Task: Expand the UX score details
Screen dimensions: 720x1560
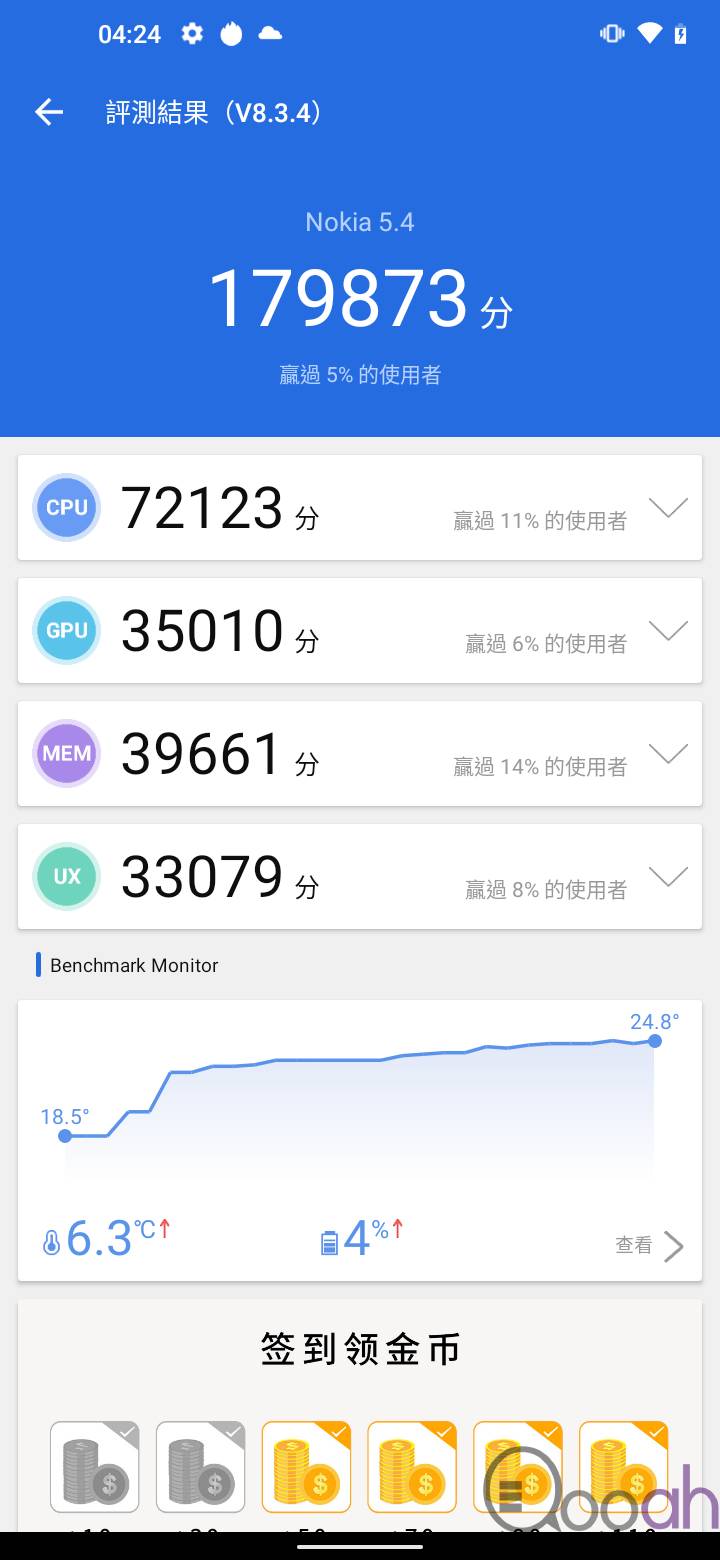Action: (668, 877)
